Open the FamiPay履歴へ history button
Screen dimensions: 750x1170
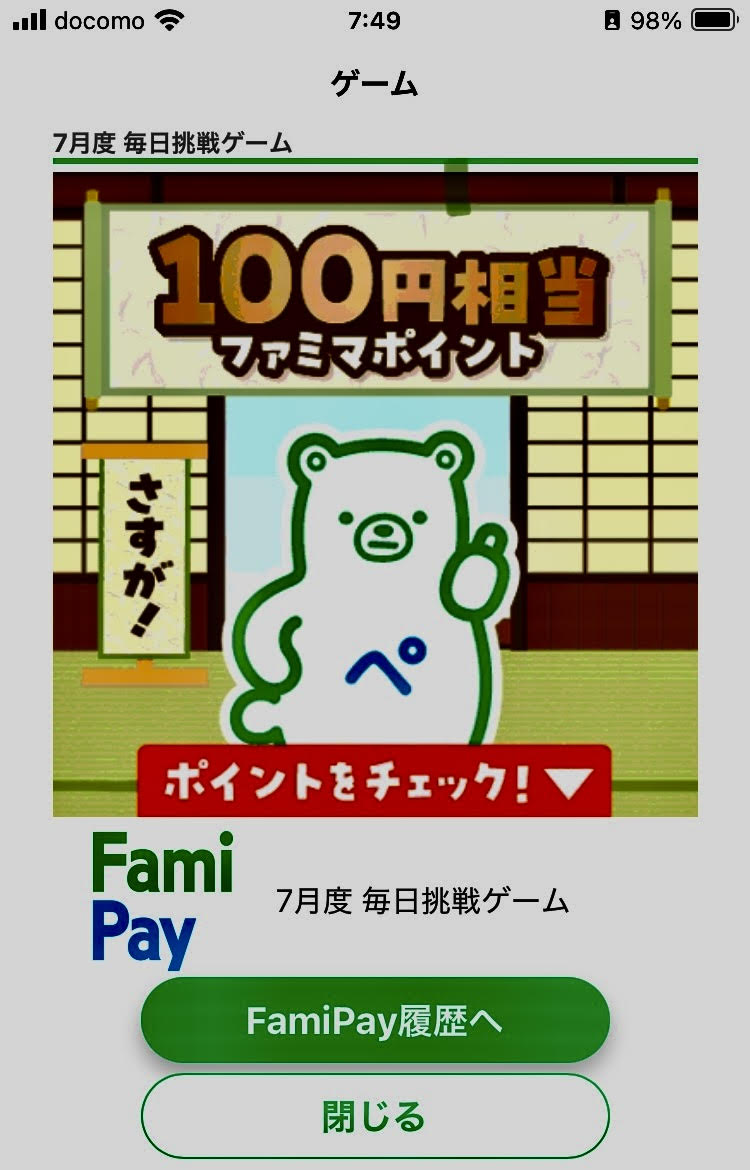coord(375,1021)
